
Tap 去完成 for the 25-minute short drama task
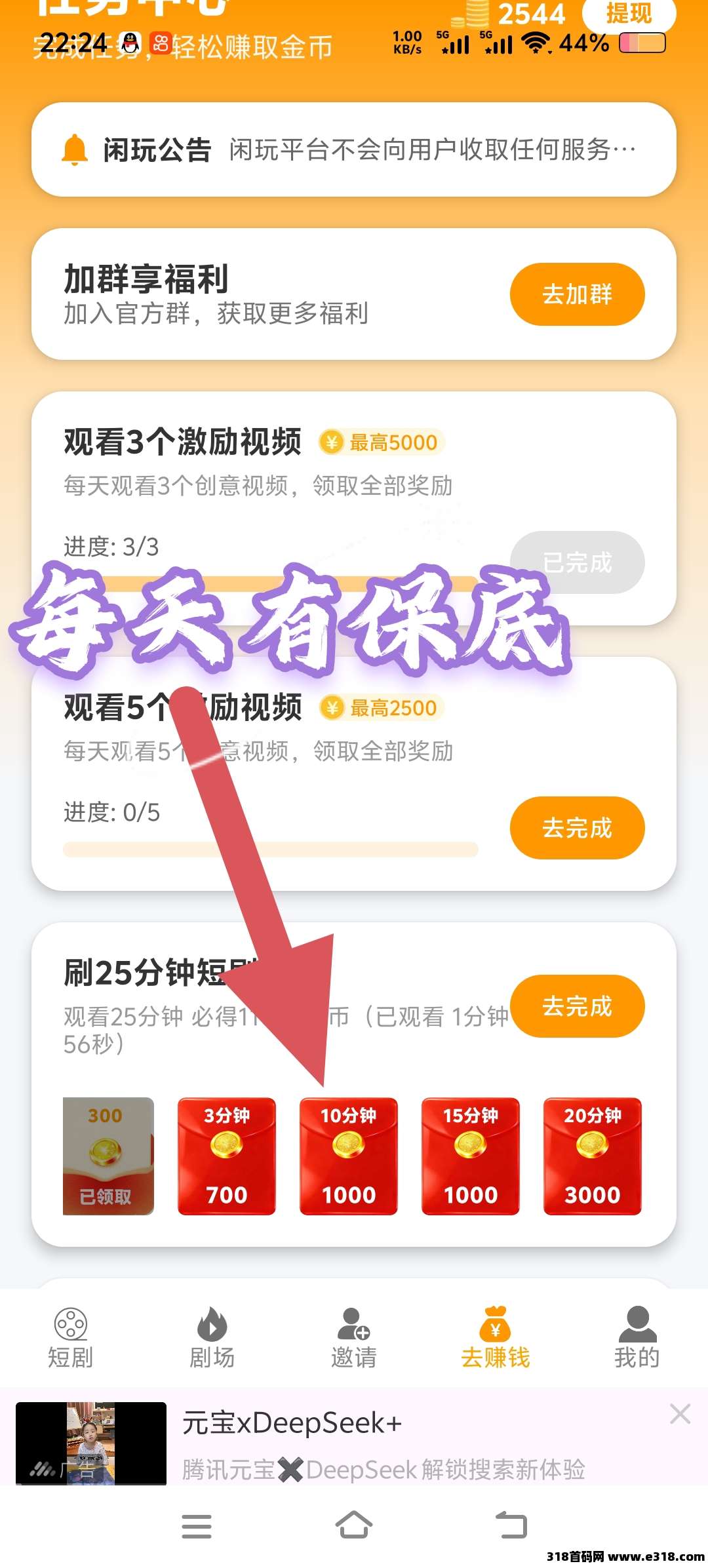coord(577,1006)
